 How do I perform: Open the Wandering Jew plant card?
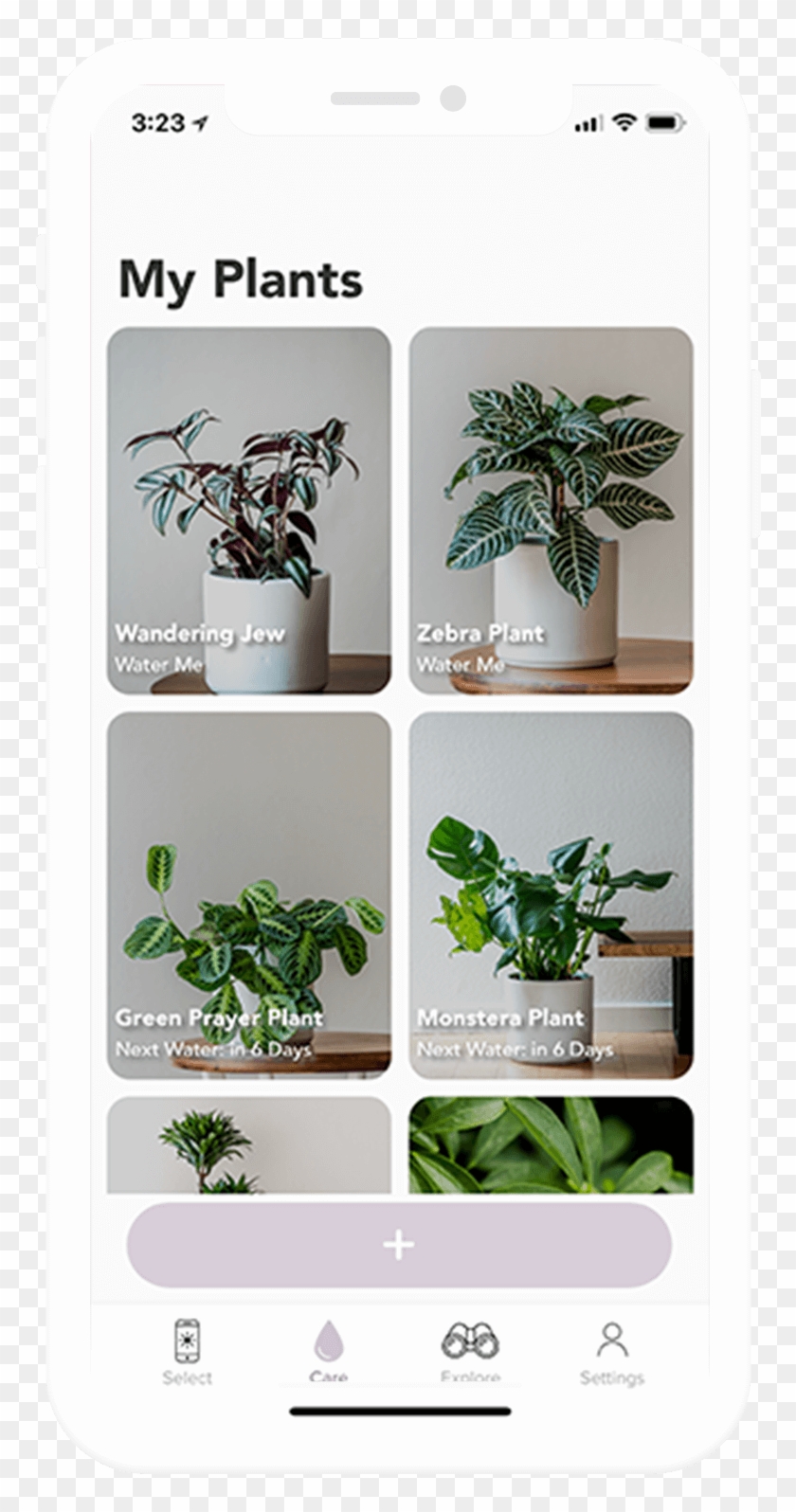248,511
